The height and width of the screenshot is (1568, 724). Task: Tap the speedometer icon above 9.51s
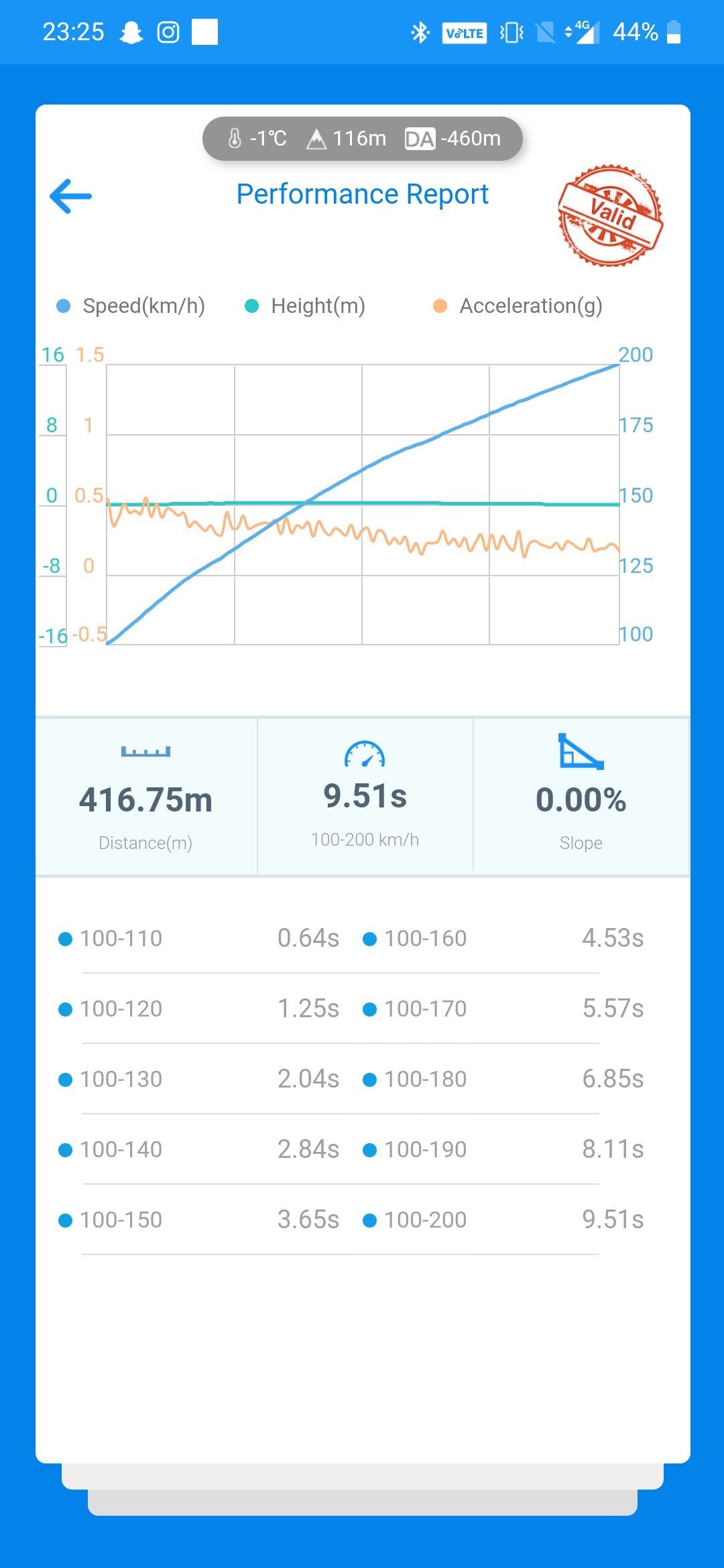(x=364, y=753)
